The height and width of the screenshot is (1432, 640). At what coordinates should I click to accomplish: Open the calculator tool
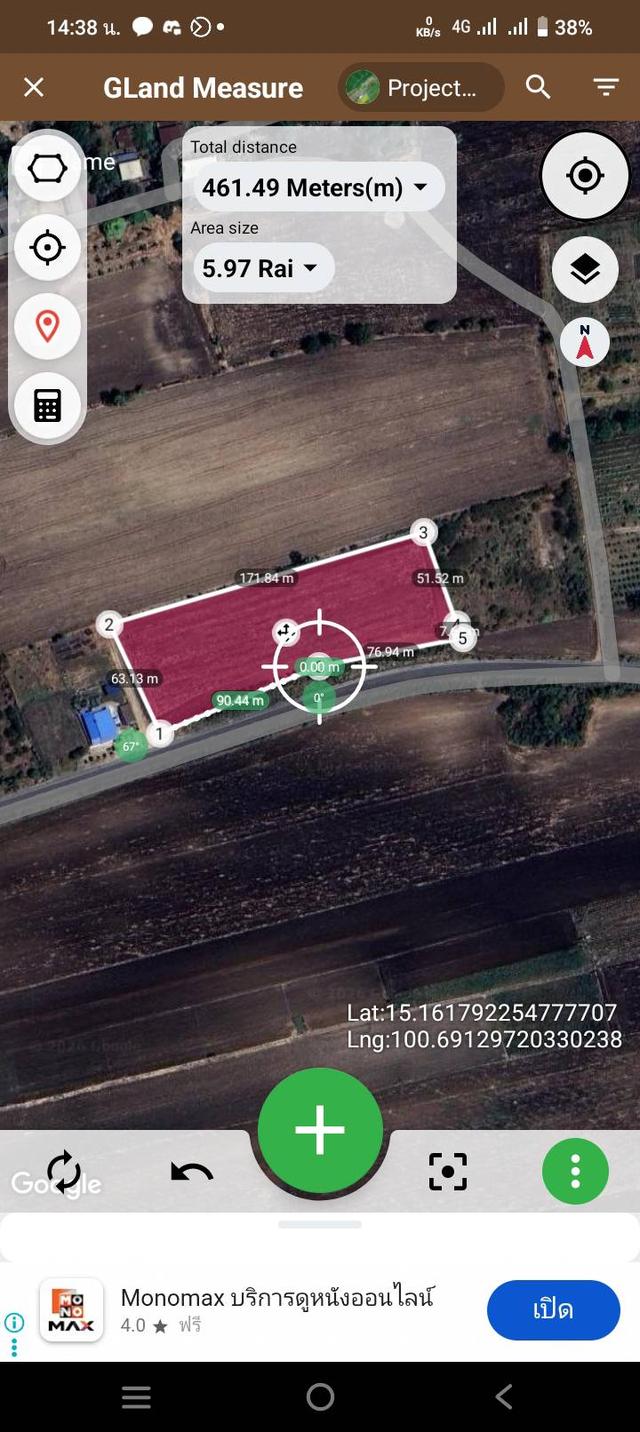pos(47,405)
